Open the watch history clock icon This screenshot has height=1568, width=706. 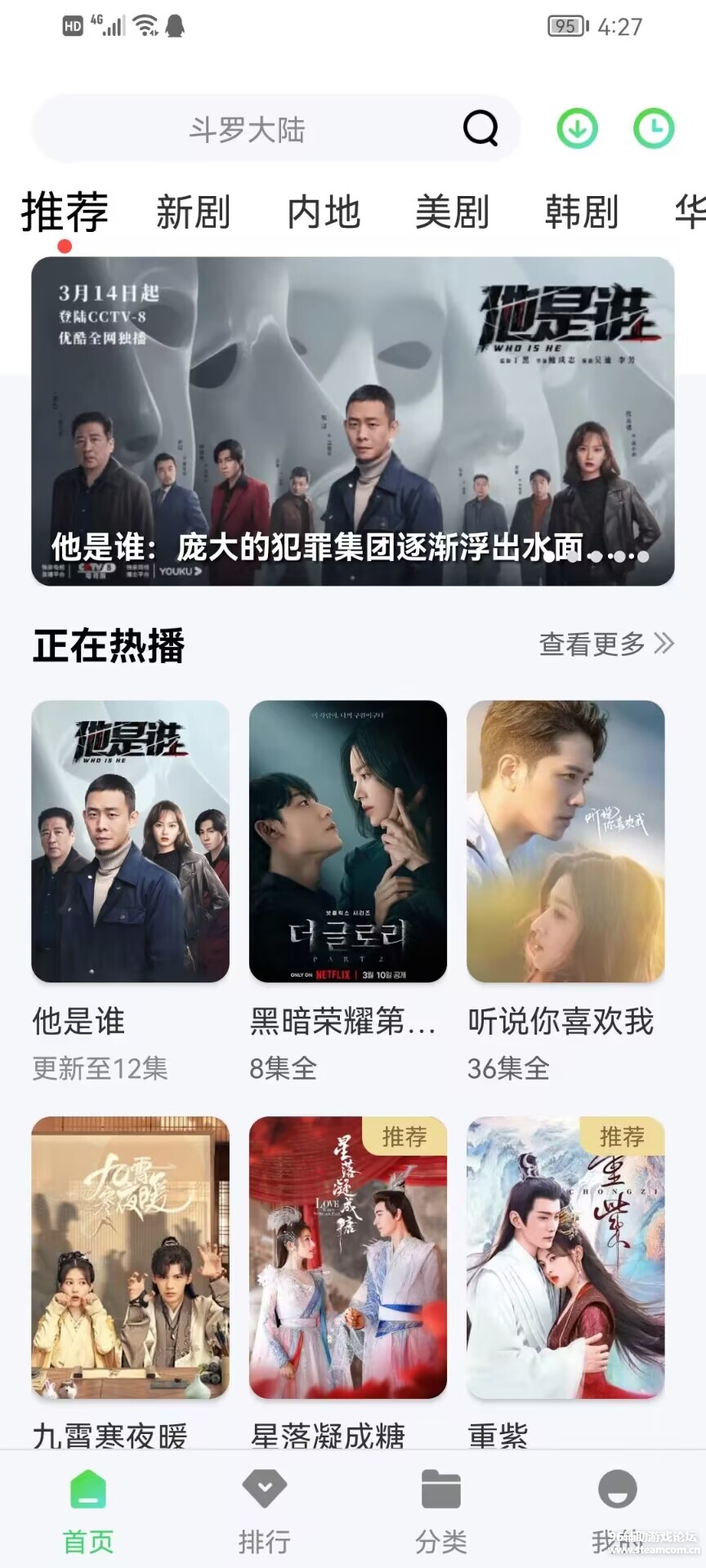click(654, 129)
